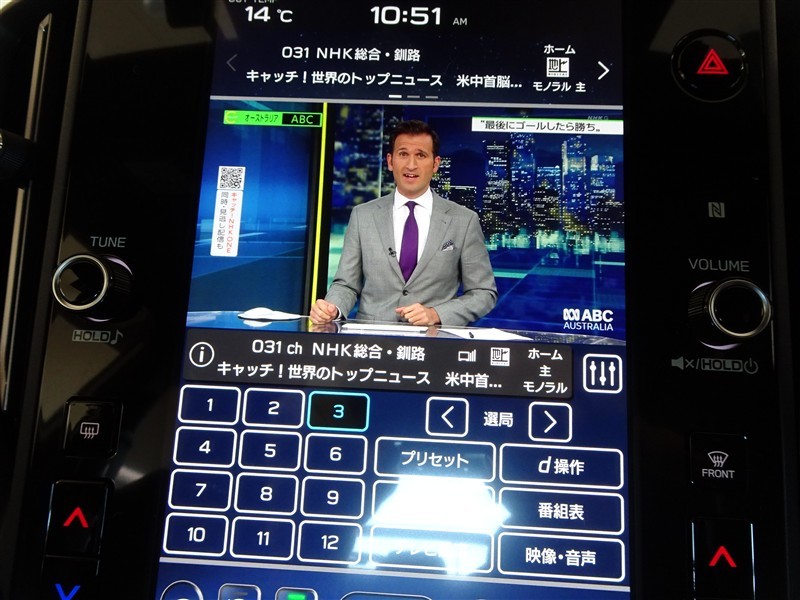Select channel preset 2
This screenshot has height=600, width=800.
(x=274, y=407)
